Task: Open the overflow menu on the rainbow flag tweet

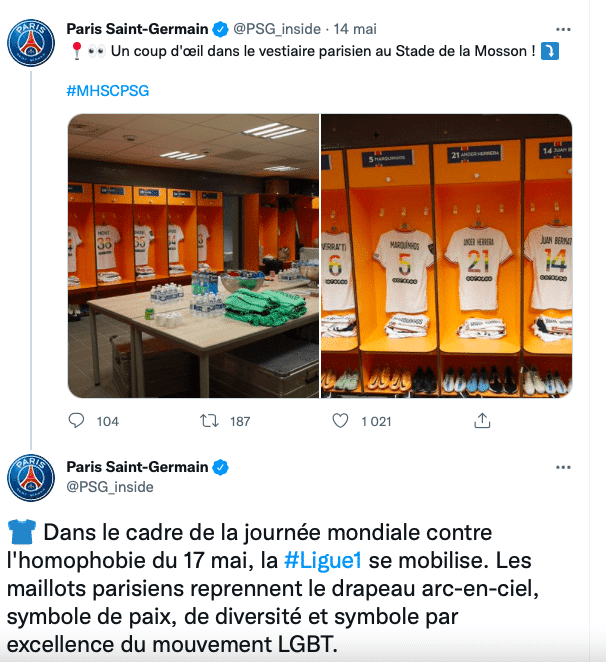Action: click(x=563, y=467)
